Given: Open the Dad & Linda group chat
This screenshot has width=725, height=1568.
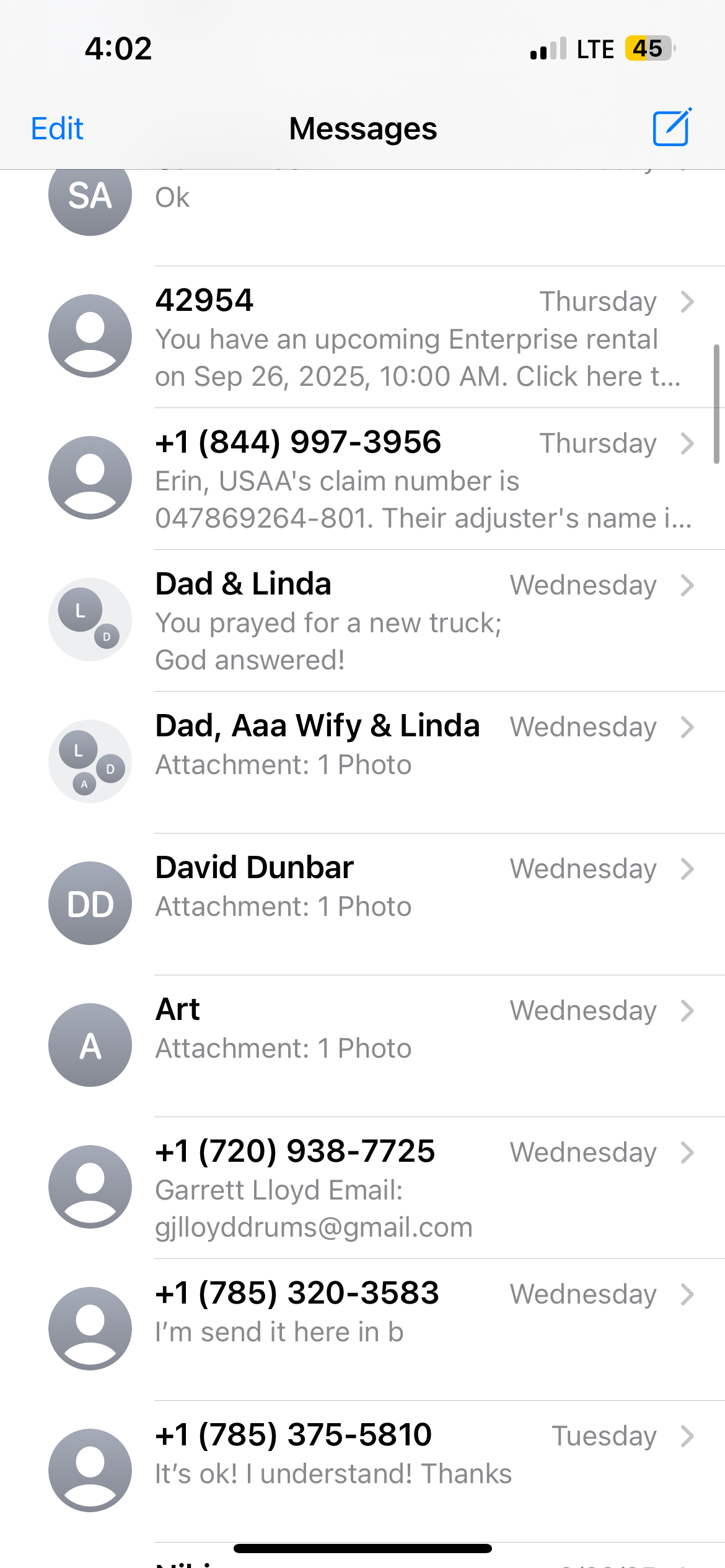Looking at the screenshot, I should [x=409, y=621].
